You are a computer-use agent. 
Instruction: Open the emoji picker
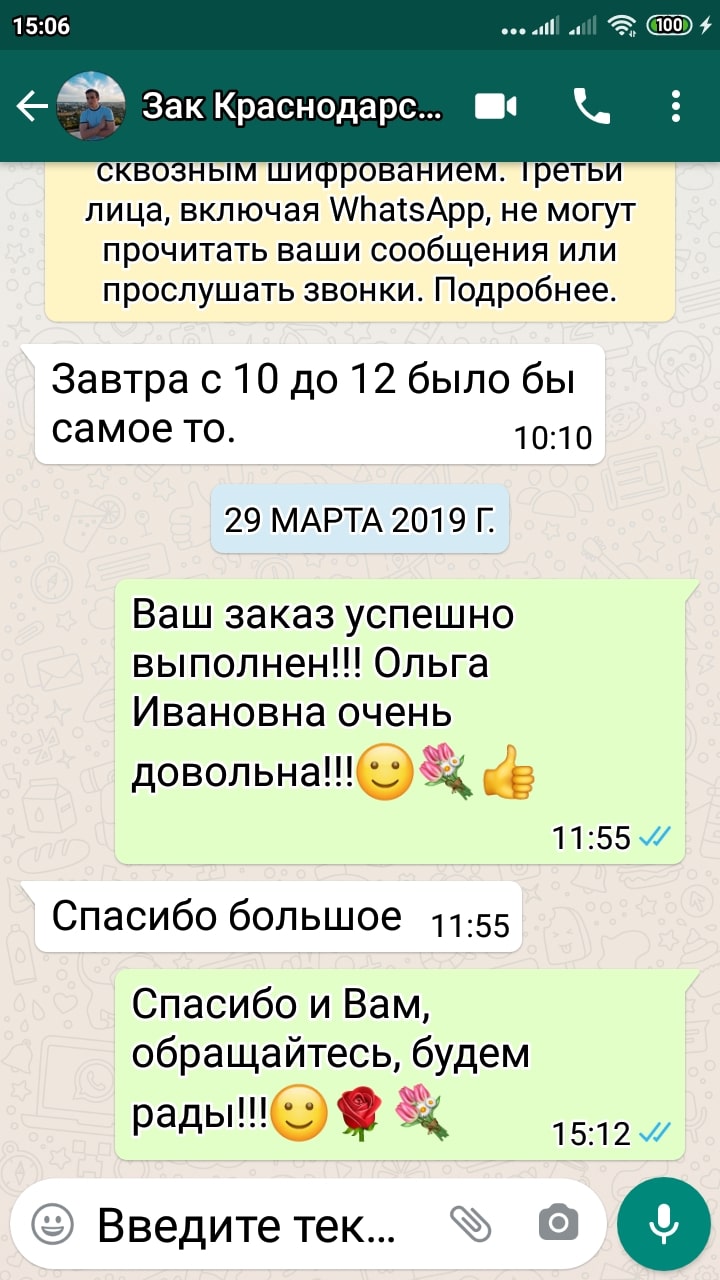click(x=53, y=1223)
